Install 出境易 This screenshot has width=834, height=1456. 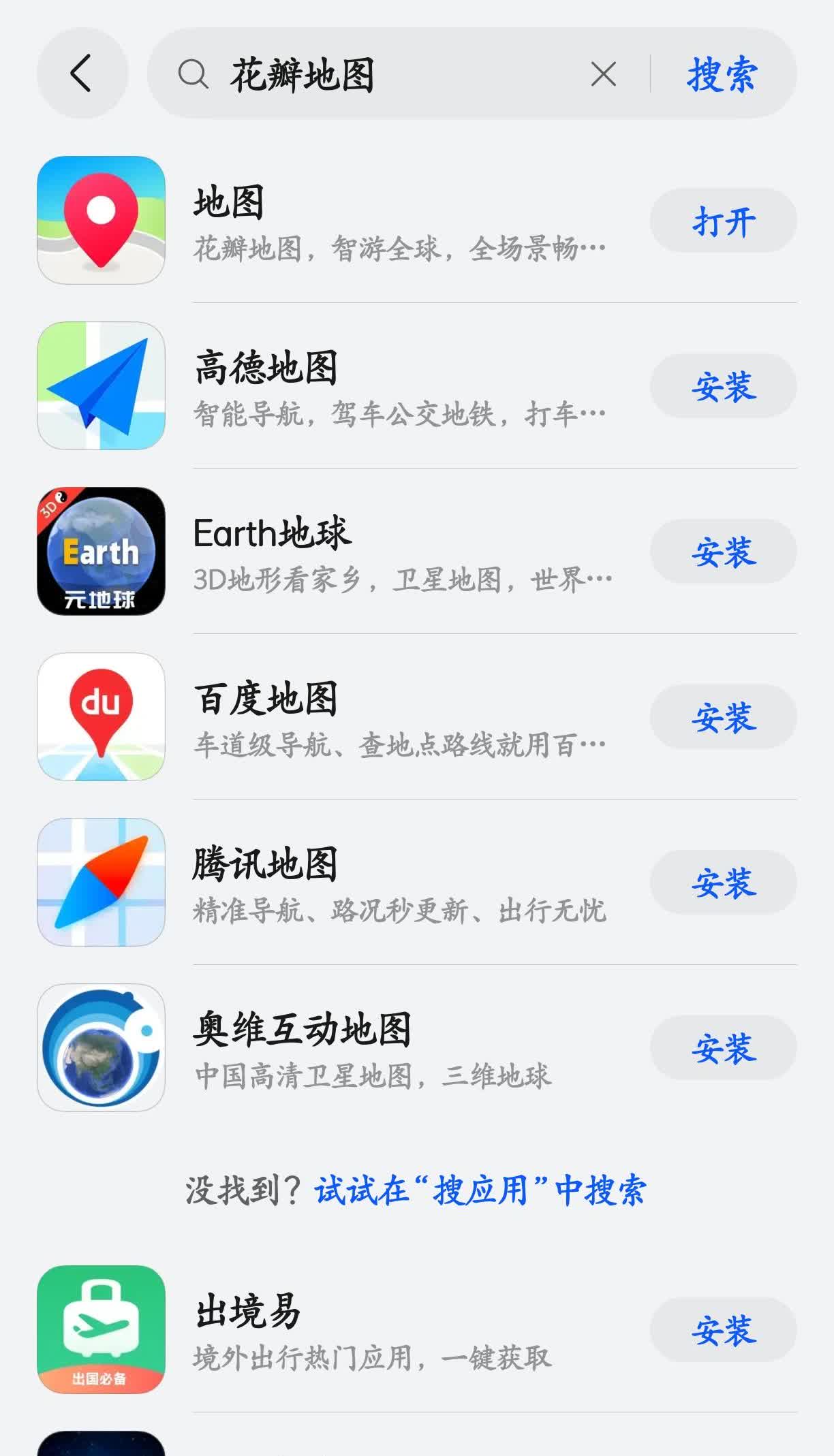(723, 1330)
